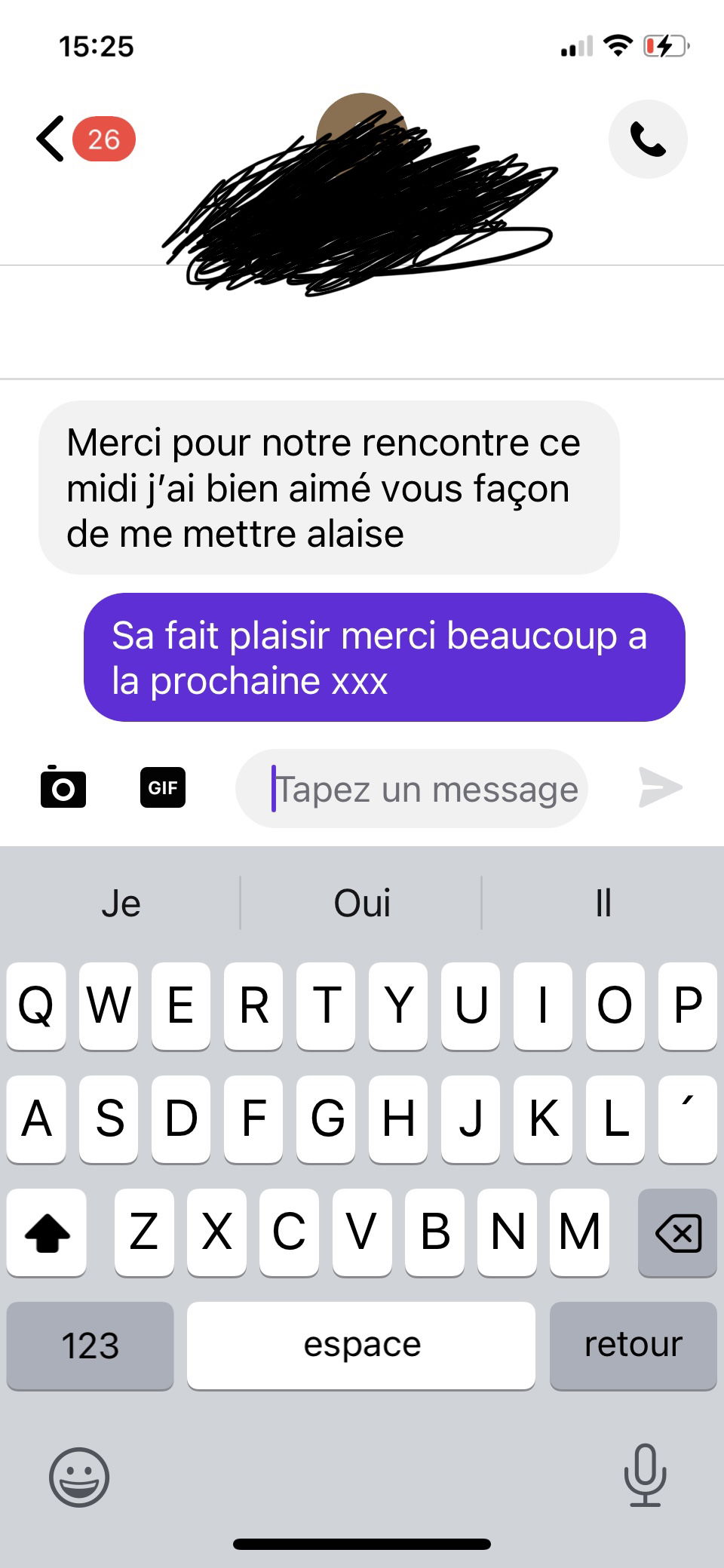
Task: Insert the suggestion 'Oui'
Action: [362, 903]
